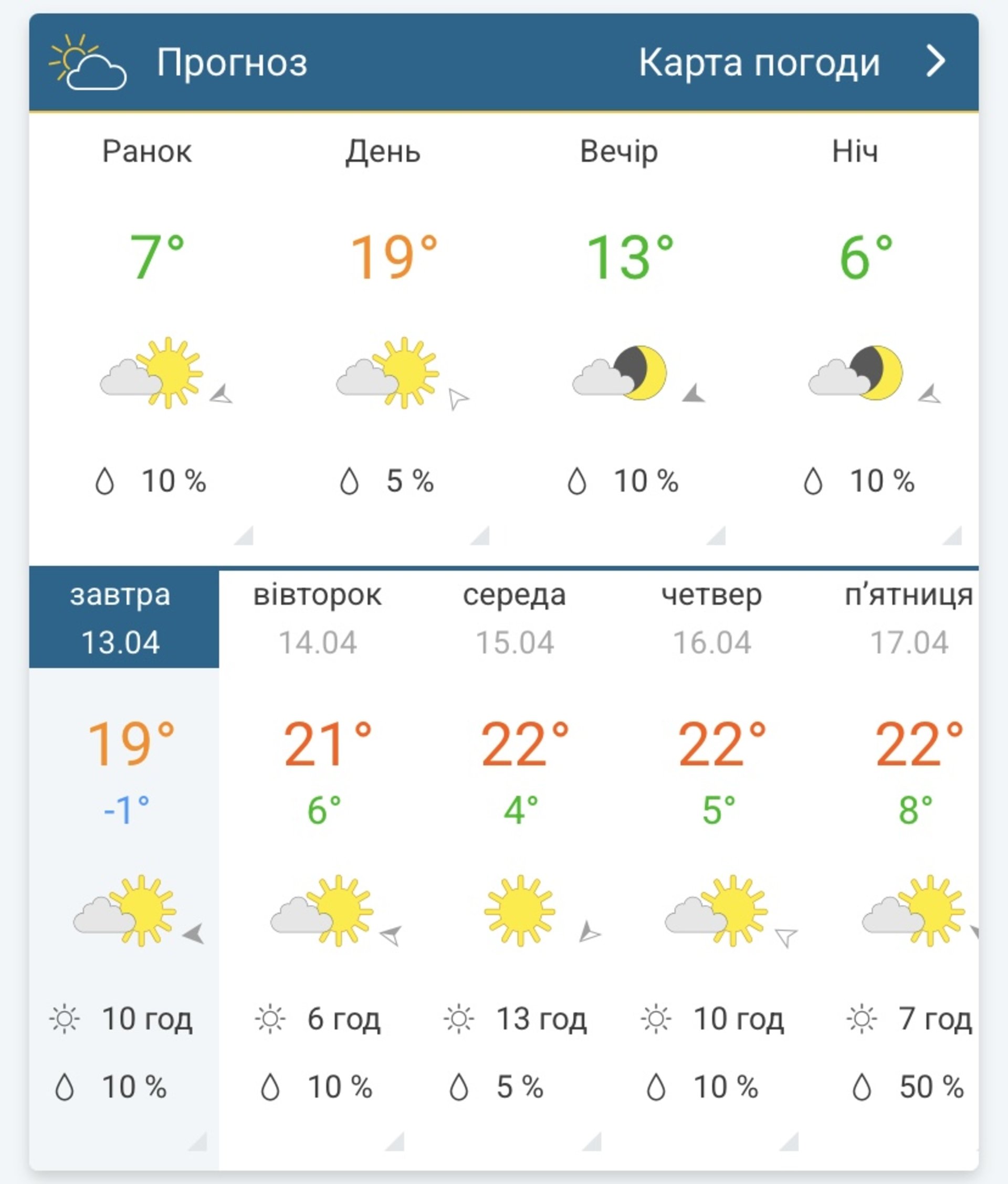Switch to вівторок 14.04 forecast
This screenshot has width=1008, height=1184.
click(317, 619)
